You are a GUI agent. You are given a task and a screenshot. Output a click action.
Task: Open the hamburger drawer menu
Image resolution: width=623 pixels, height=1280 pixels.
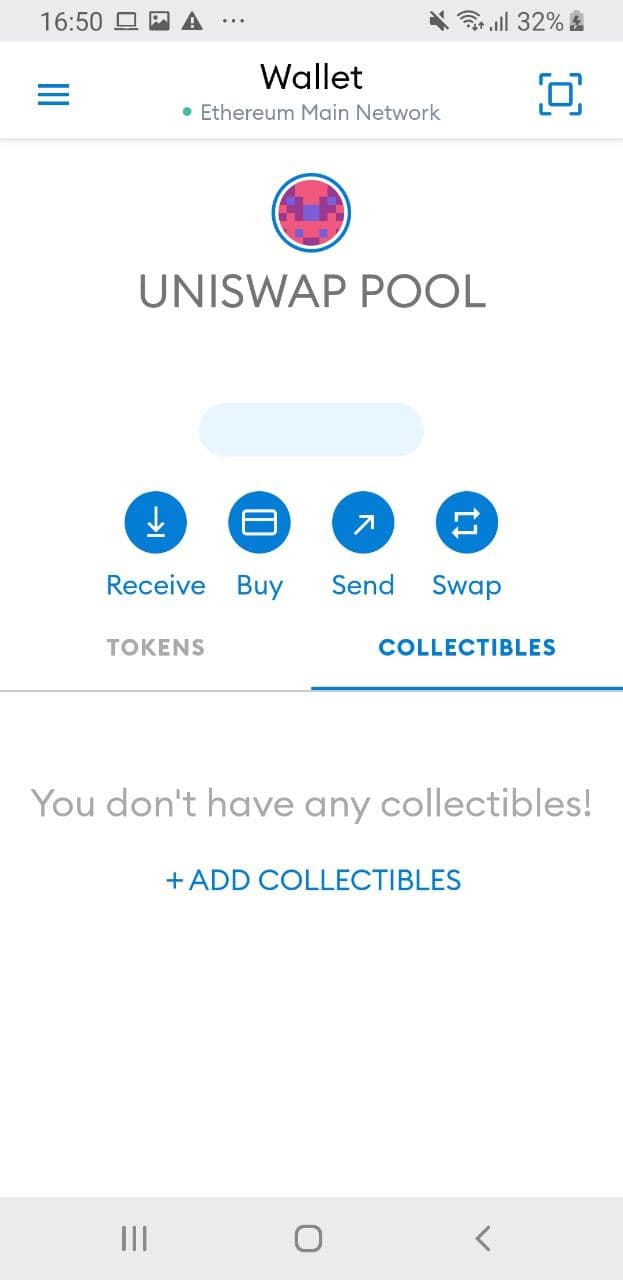pyautogui.click(x=53, y=95)
